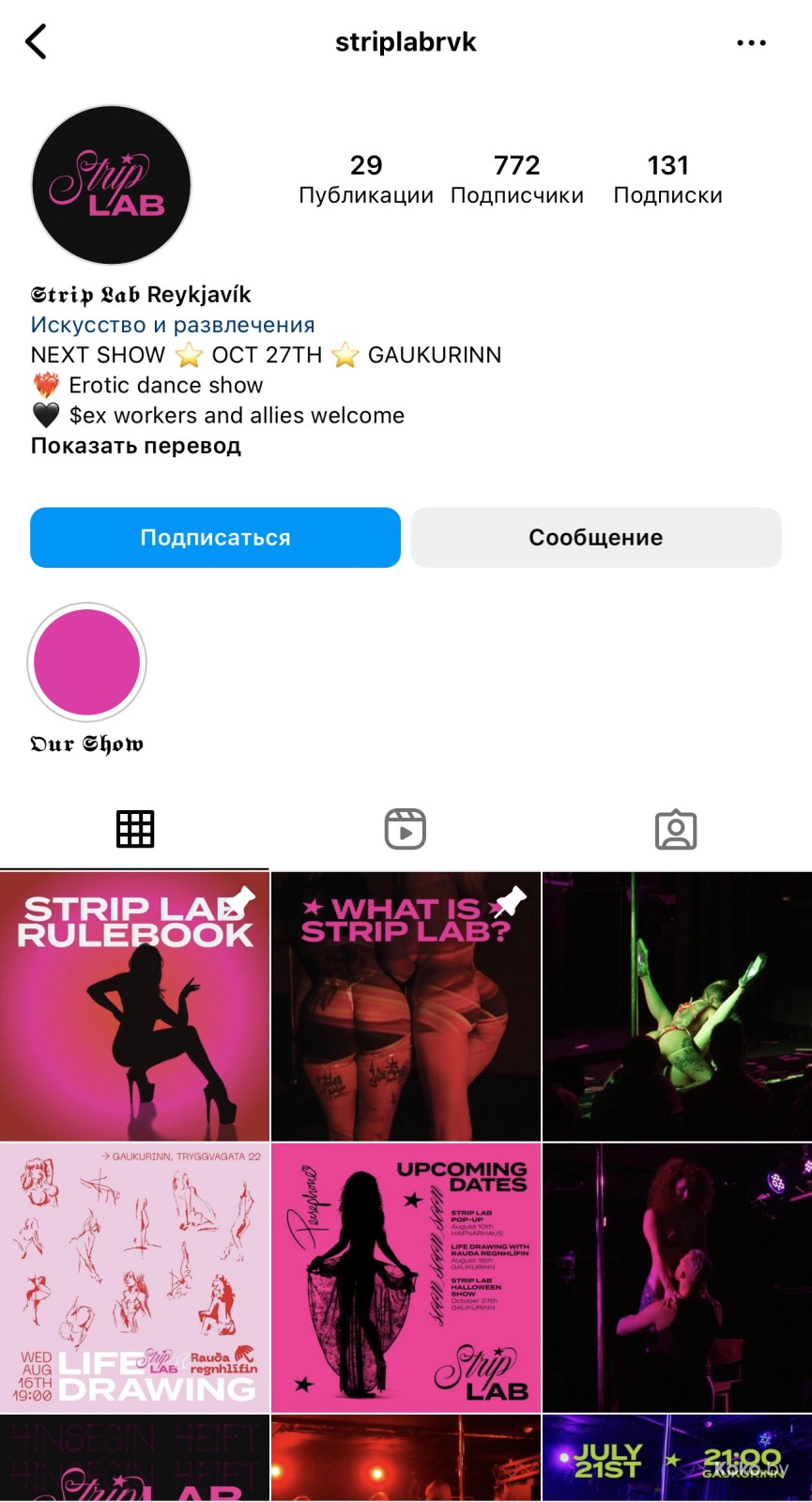Image resolution: width=812 pixels, height=1502 pixels.
Task: Open the Our Show story highlight
Action: pos(87,663)
